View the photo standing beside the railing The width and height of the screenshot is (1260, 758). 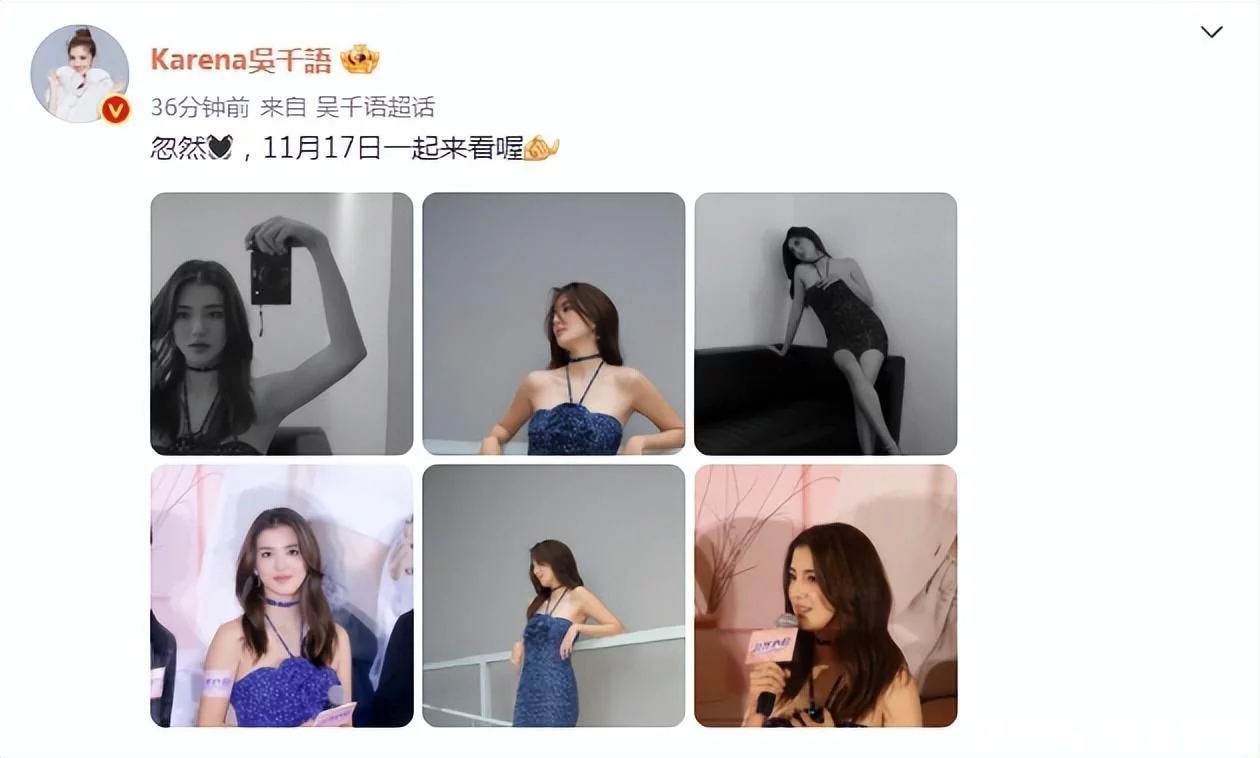[x=553, y=596]
